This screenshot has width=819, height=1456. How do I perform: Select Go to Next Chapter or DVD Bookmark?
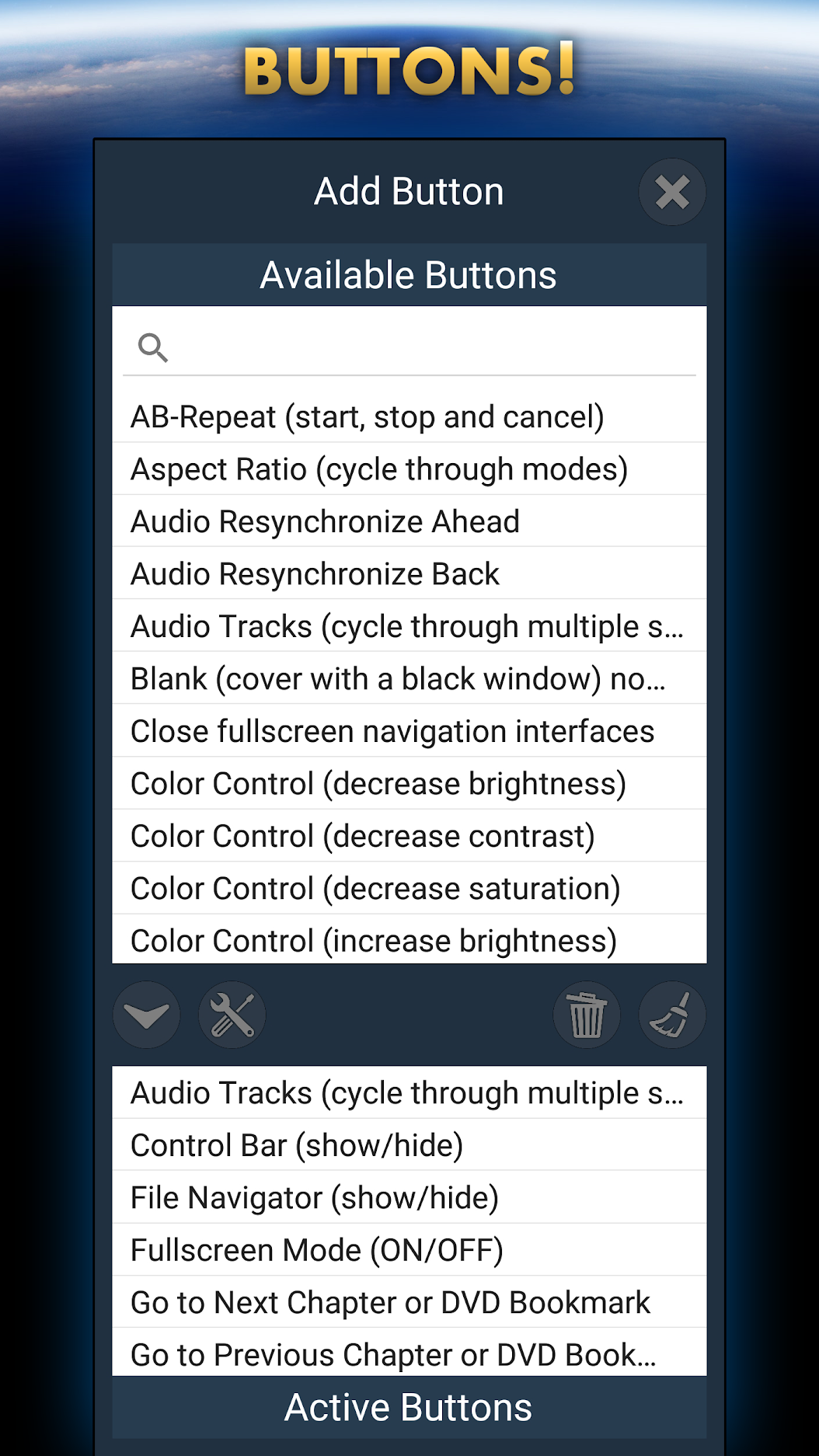tap(410, 1302)
